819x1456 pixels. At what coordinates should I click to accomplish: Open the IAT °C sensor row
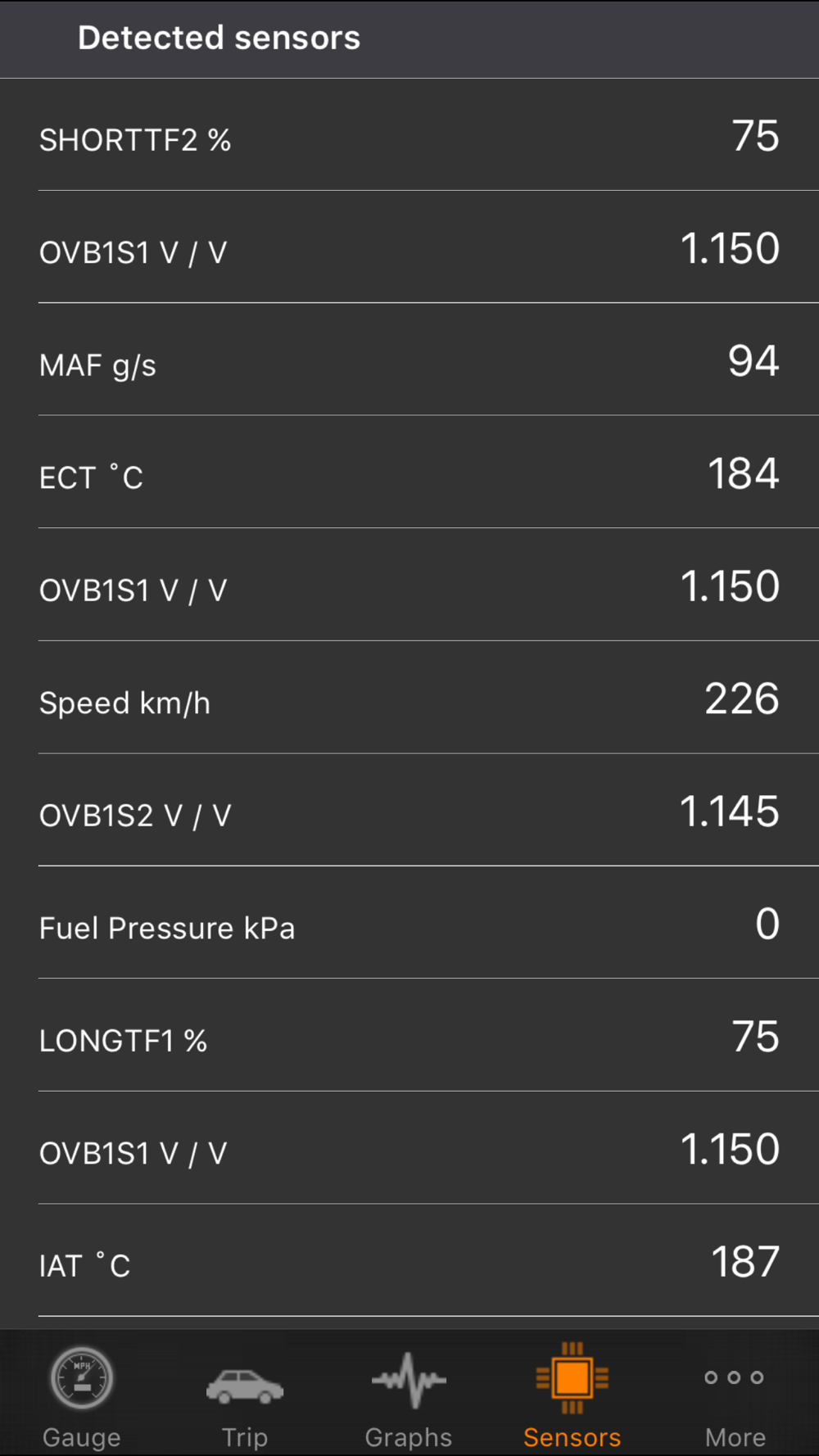tap(409, 1261)
